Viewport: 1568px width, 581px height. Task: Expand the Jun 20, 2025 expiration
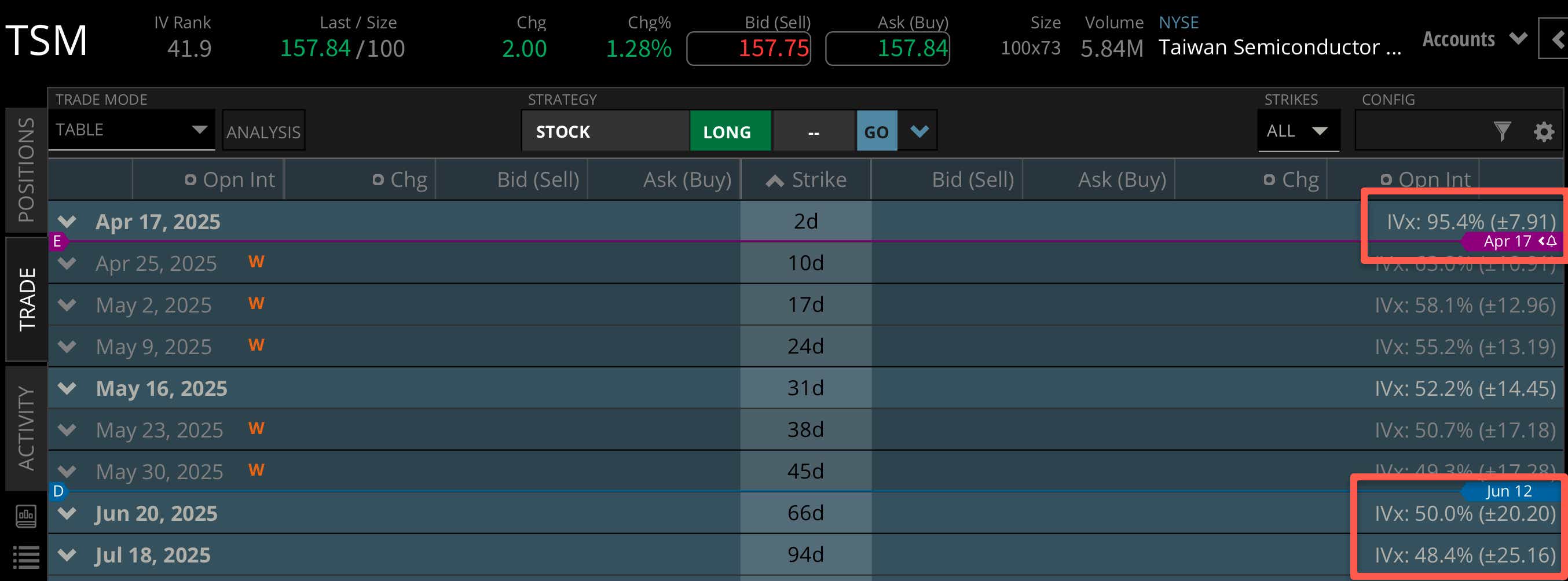click(67, 513)
